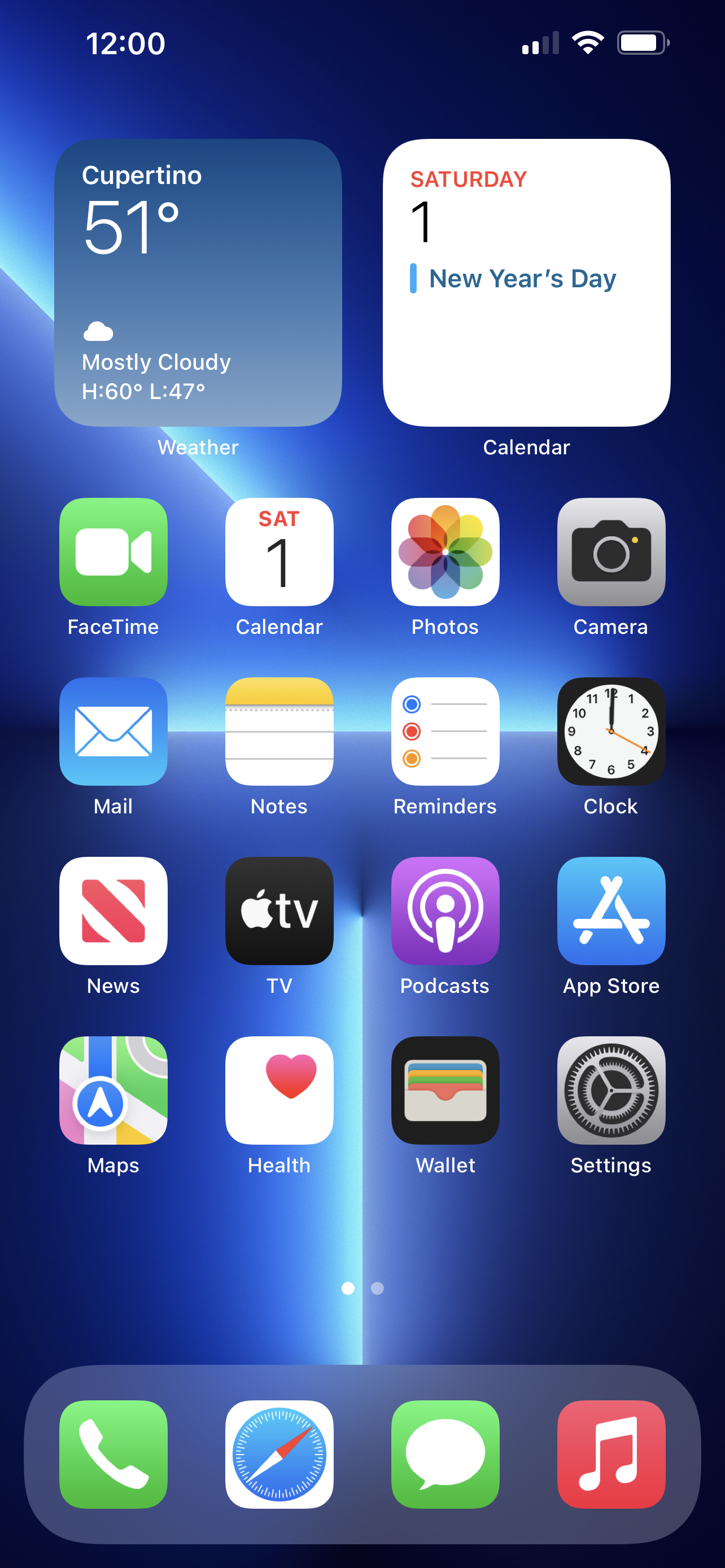Open the Clock app
725x1568 pixels.
tap(611, 731)
